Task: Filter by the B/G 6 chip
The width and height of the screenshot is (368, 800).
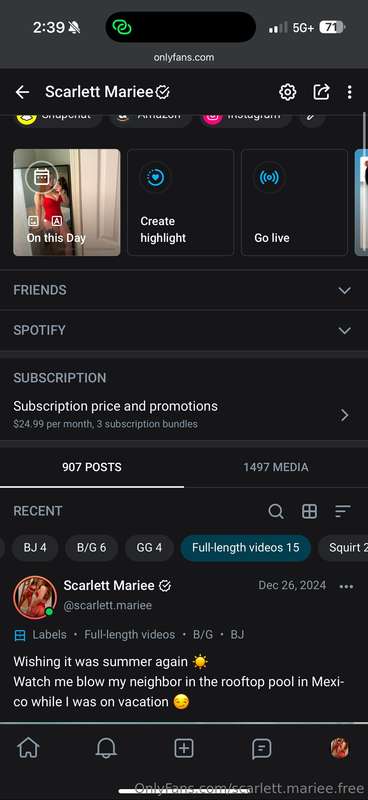Action: (x=91, y=548)
